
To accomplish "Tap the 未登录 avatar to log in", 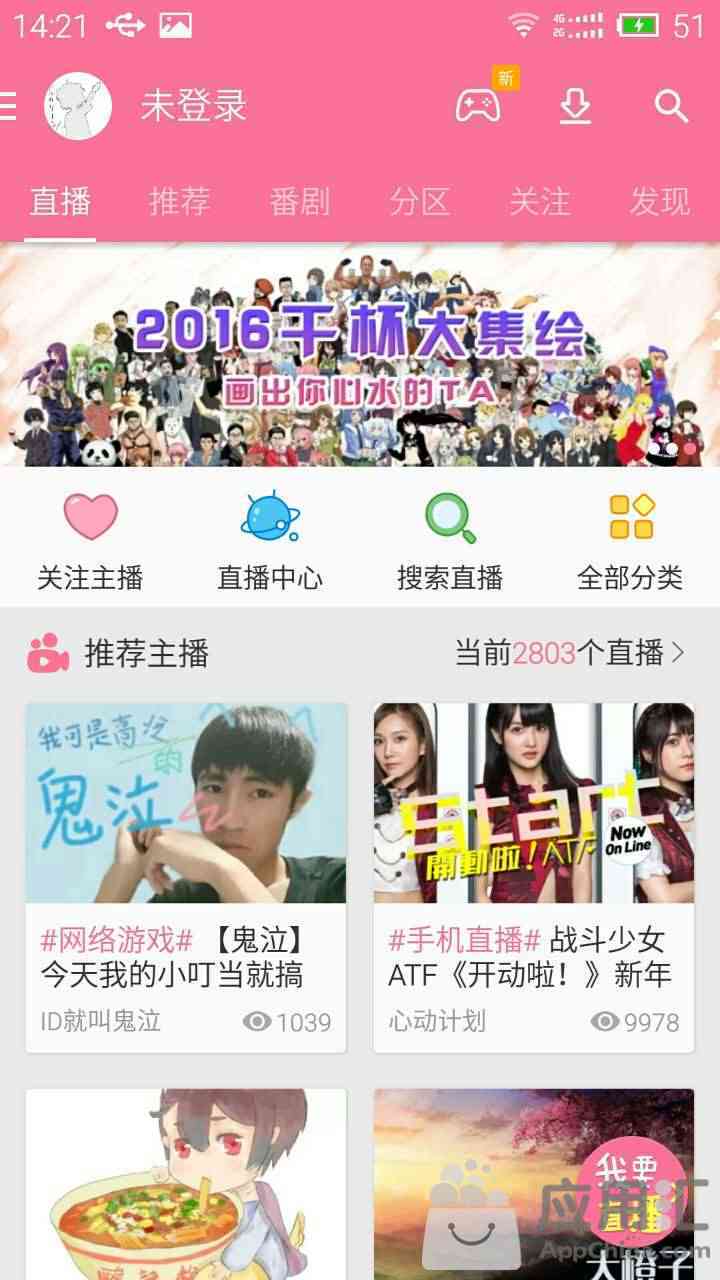I will pos(78,106).
